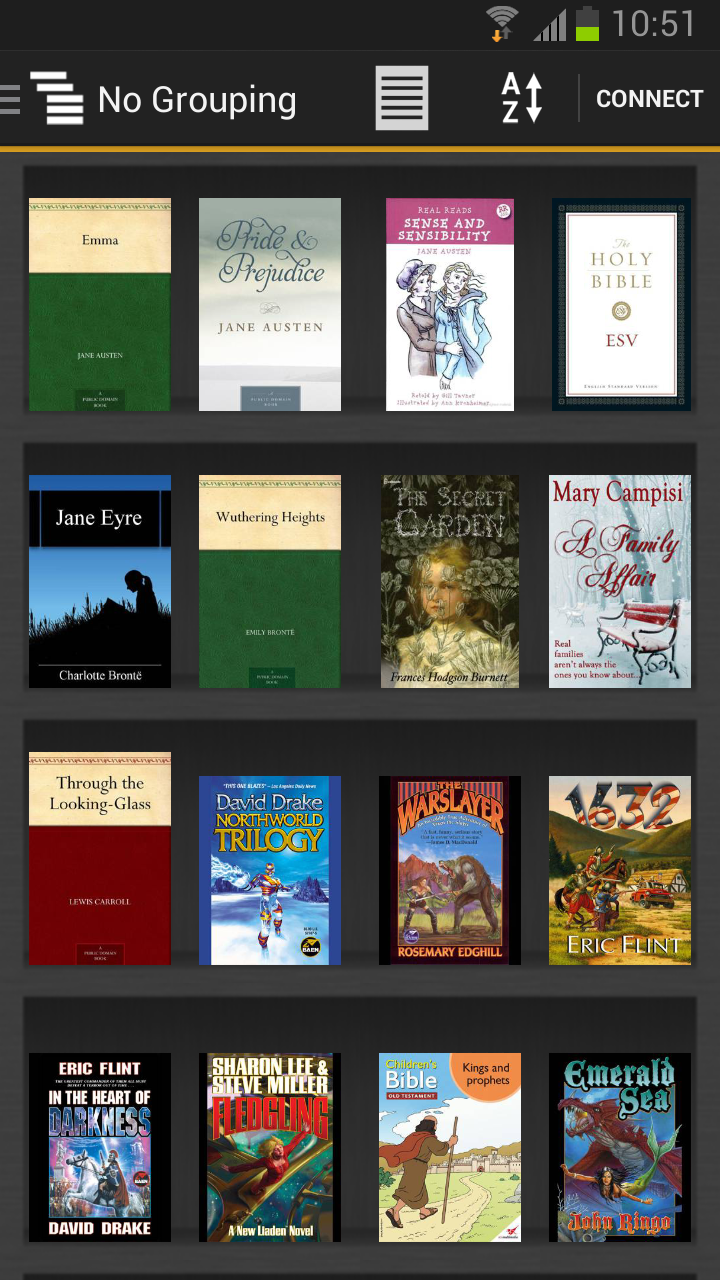The image size is (720, 1280).
Task: Open Northworld Trilogy by David Drake
Action: tap(270, 870)
